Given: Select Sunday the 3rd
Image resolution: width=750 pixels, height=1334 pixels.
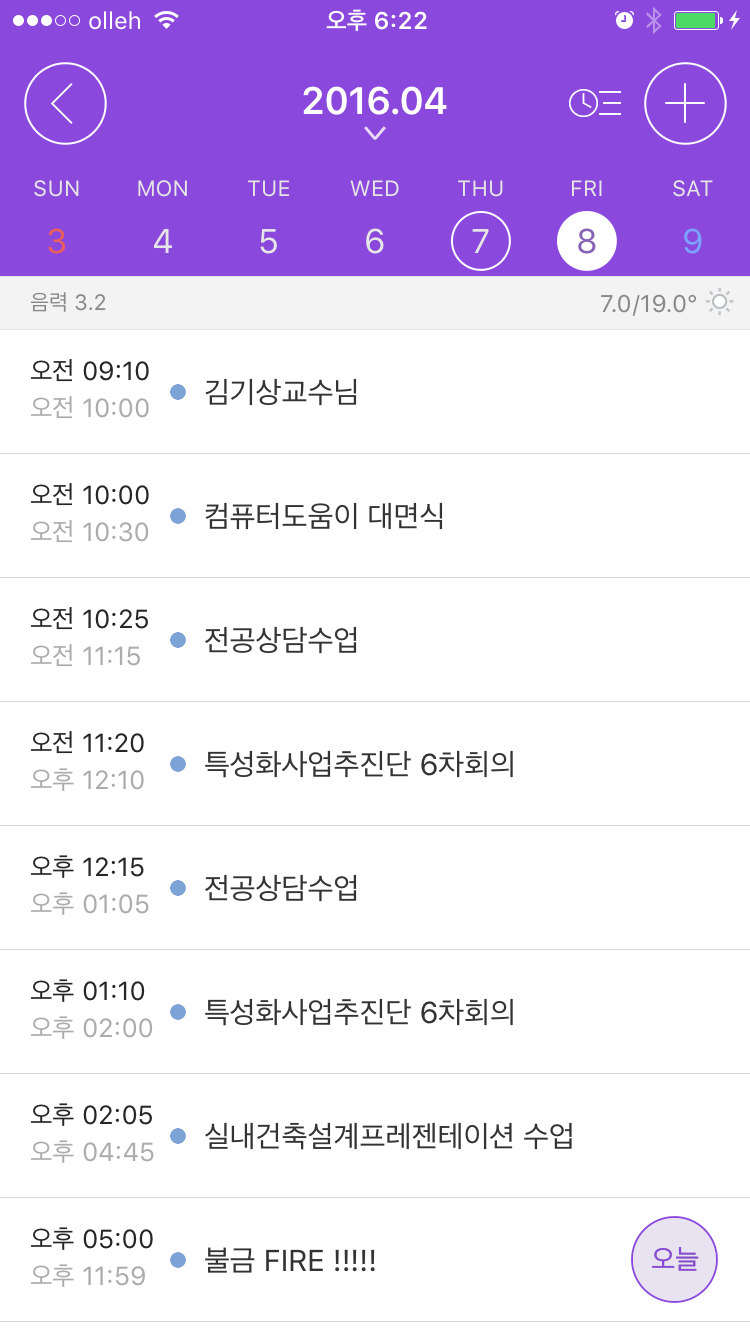Looking at the screenshot, I should pyautogui.click(x=57, y=241).
